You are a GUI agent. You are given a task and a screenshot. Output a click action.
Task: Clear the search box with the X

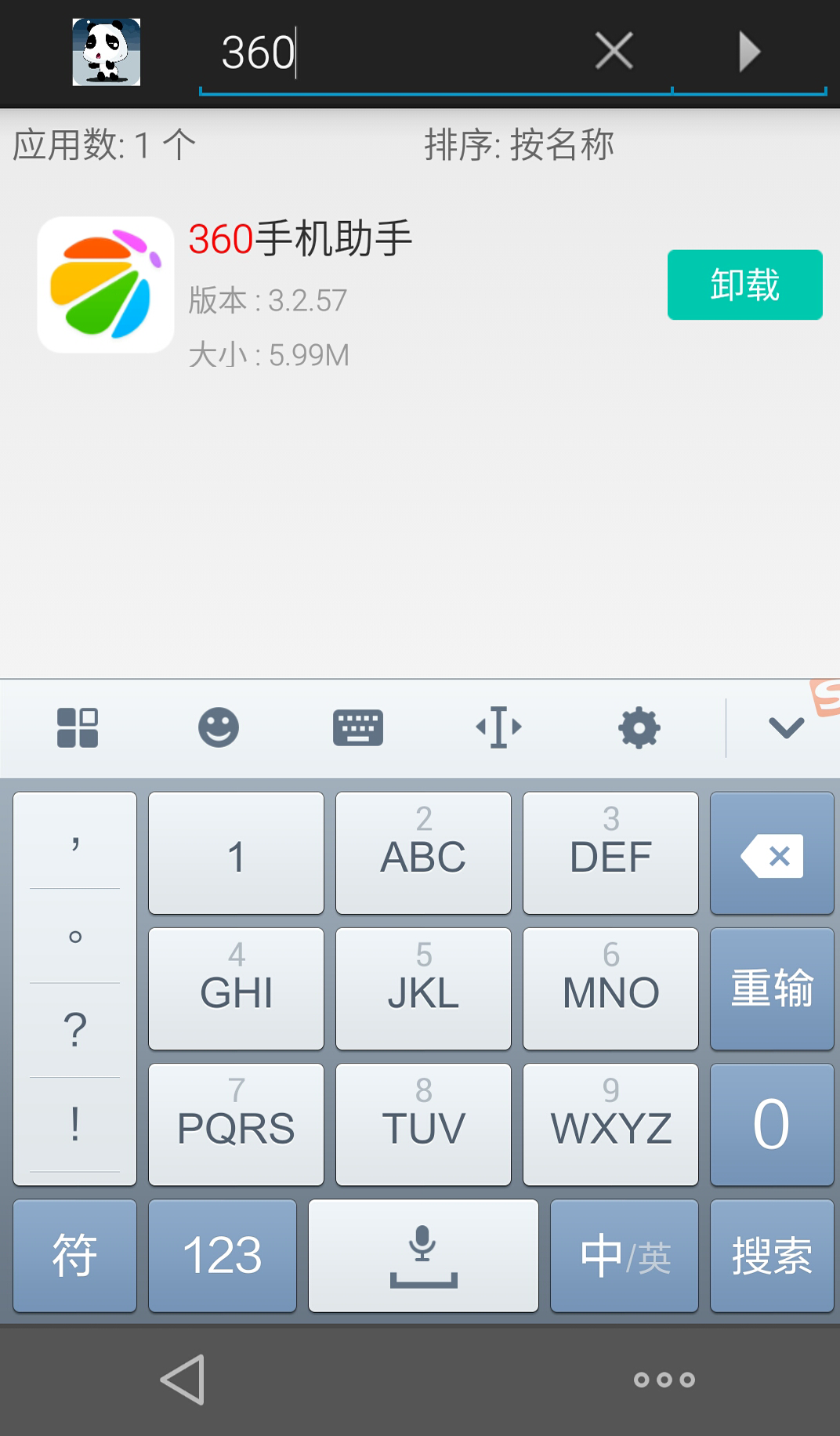[613, 52]
